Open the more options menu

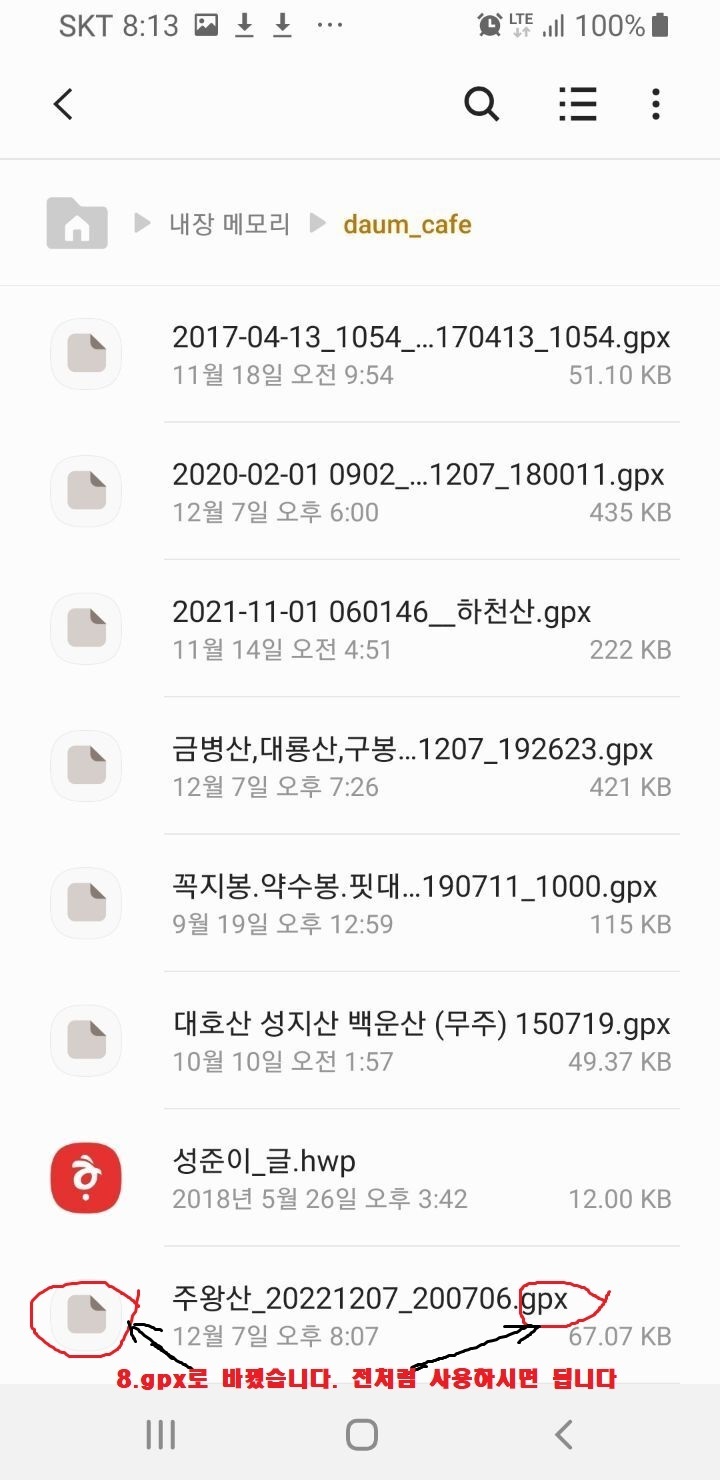(655, 104)
